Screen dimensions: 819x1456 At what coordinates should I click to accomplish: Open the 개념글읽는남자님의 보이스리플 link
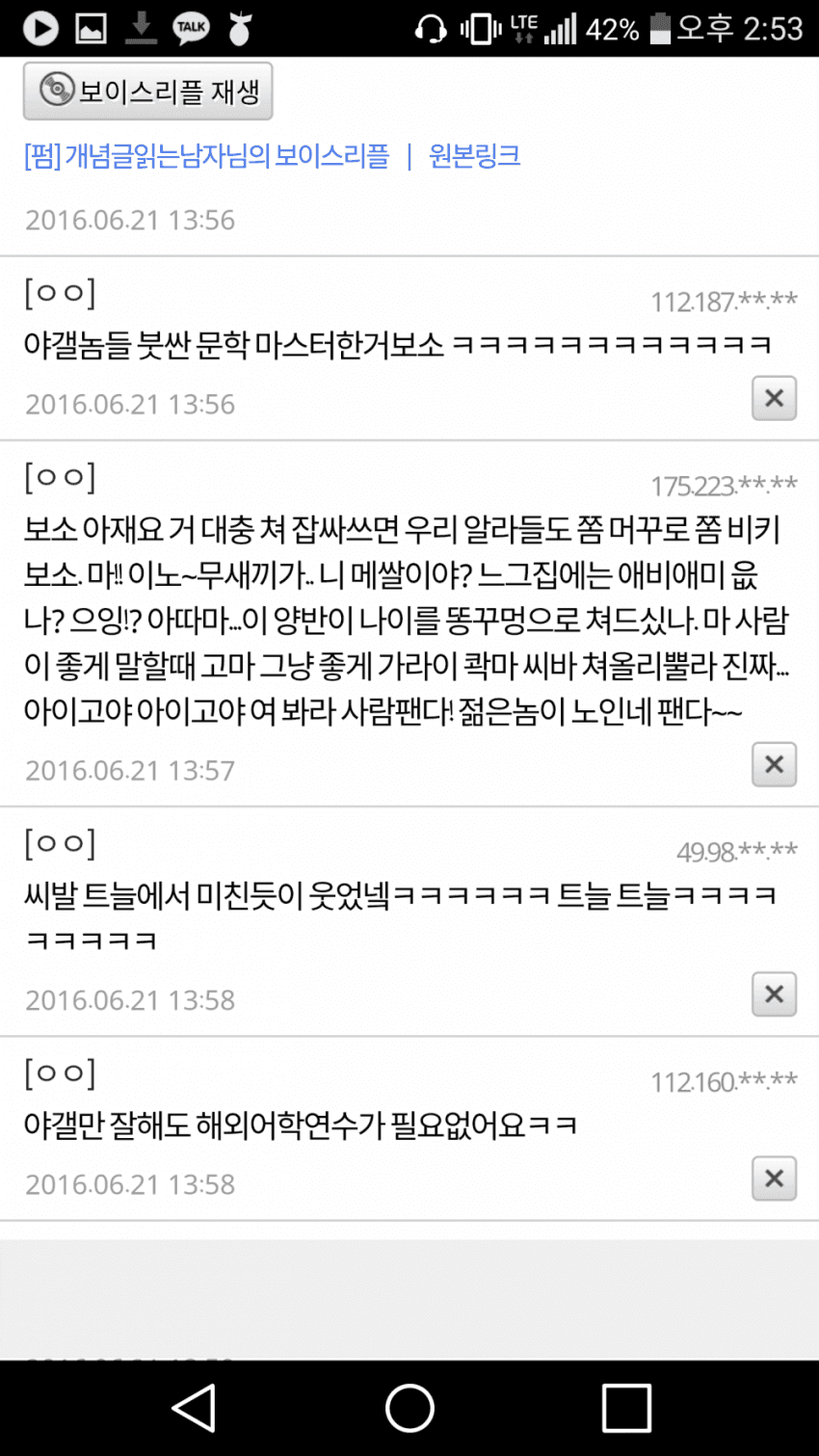(206, 156)
